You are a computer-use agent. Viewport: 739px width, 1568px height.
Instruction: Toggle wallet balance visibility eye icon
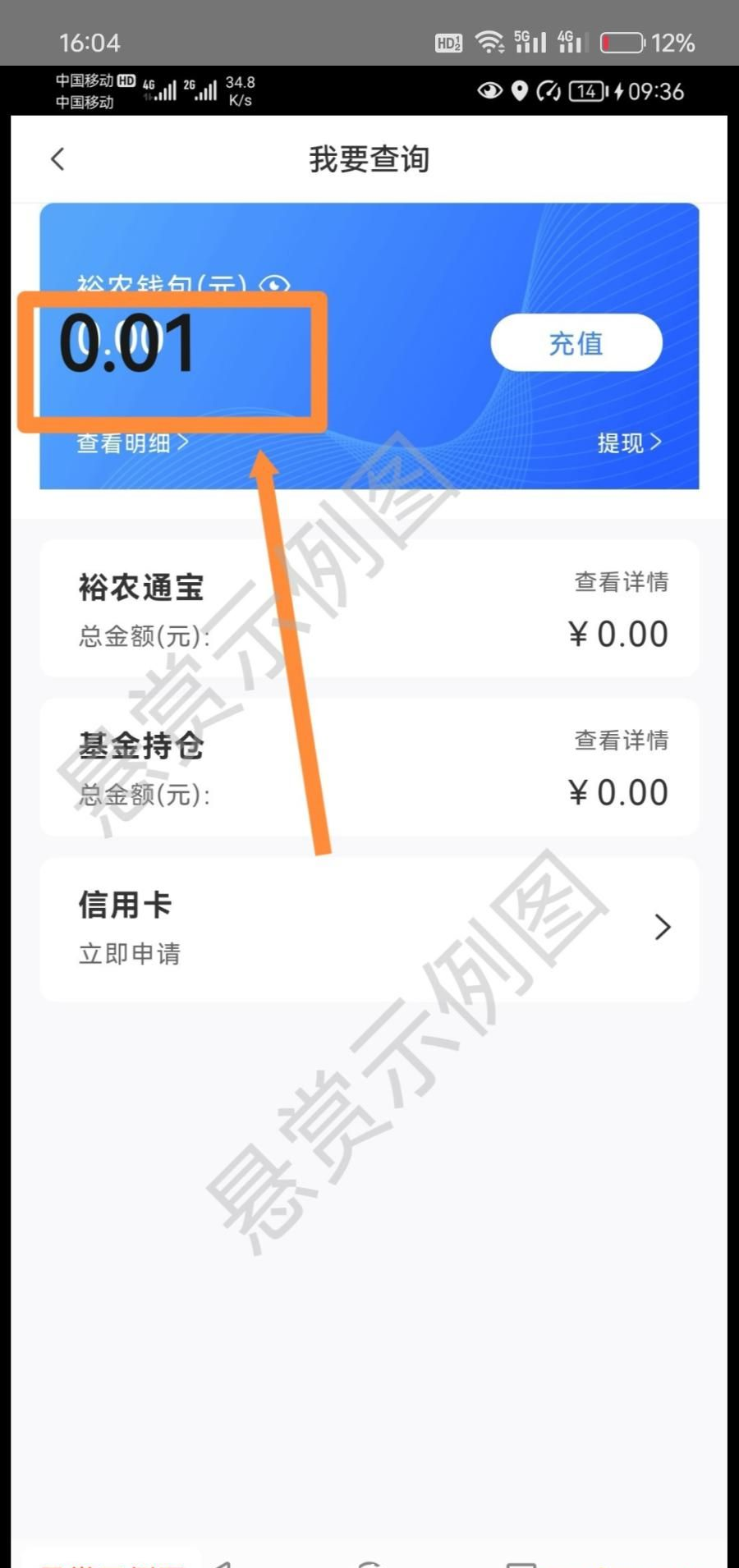pos(274,285)
